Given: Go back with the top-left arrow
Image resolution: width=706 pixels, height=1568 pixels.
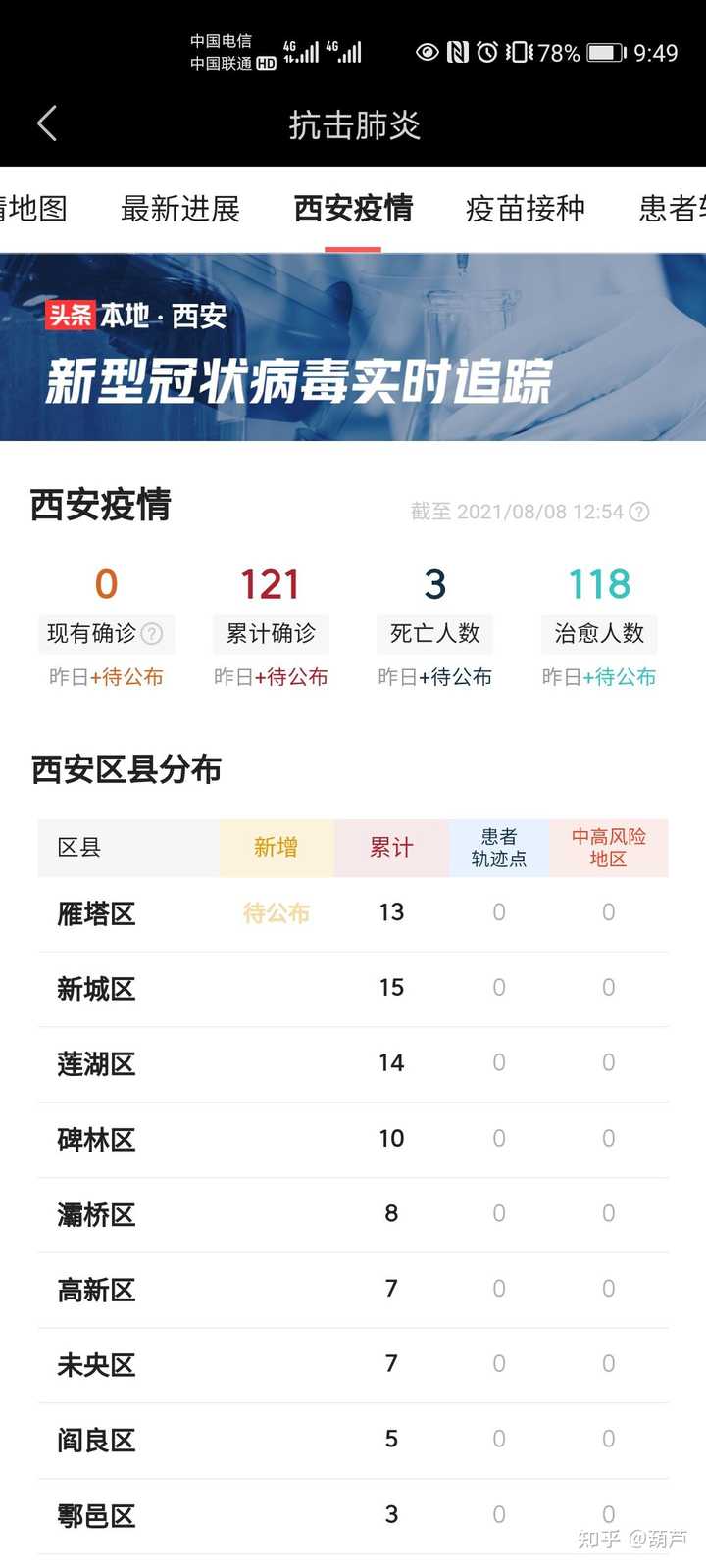Looking at the screenshot, I should [x=47, y=124].
